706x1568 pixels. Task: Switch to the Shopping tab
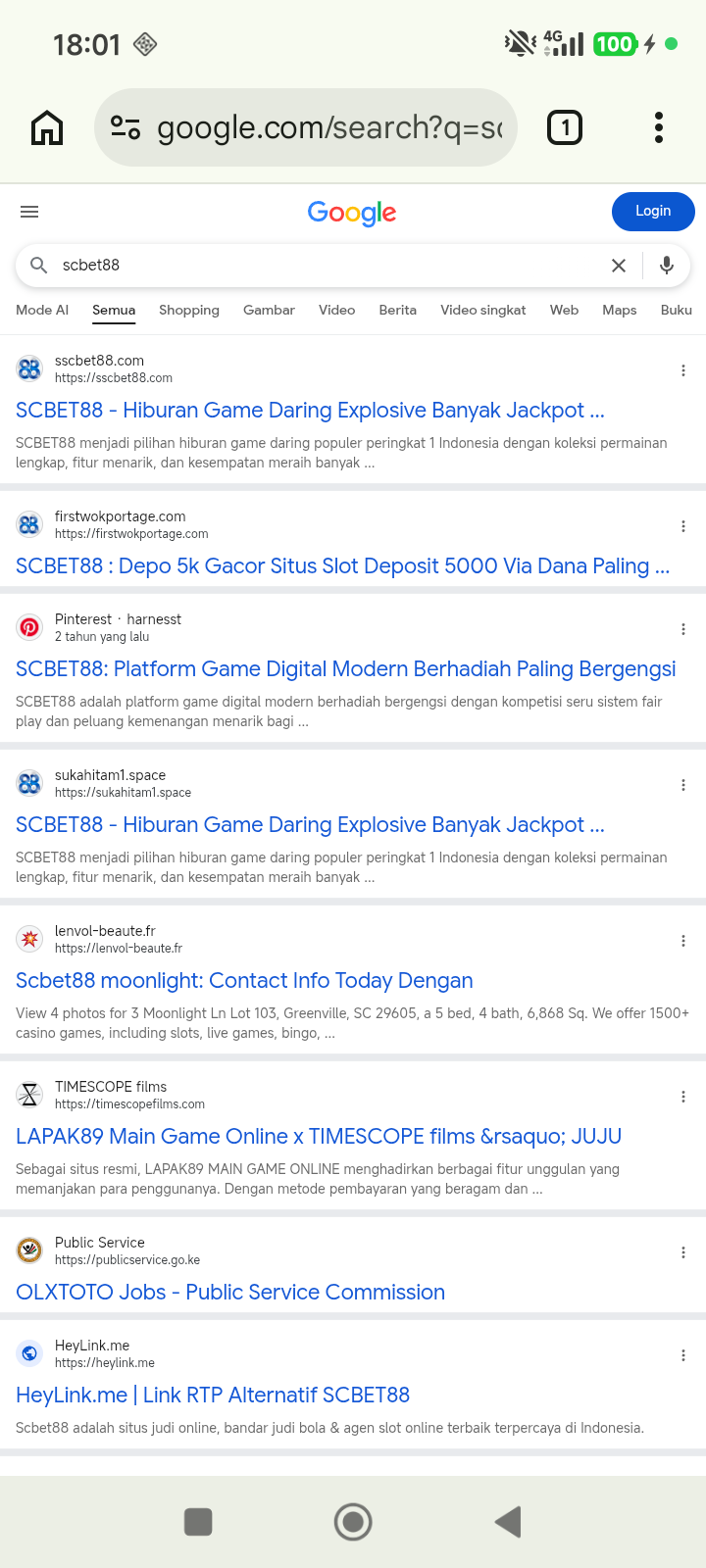coord(189,310)
